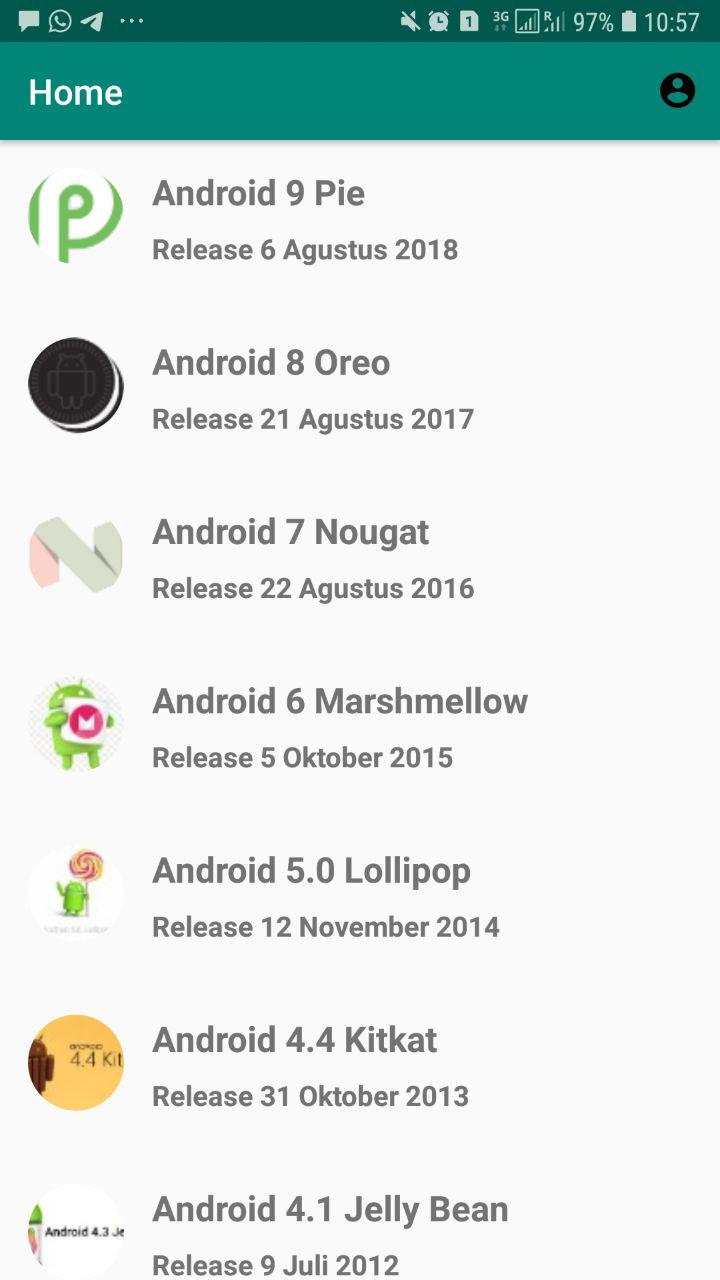Tap the Android 6 Marshmellow mascot icon
Screen dimensions: 720x1280
click(x=74, y=723)
